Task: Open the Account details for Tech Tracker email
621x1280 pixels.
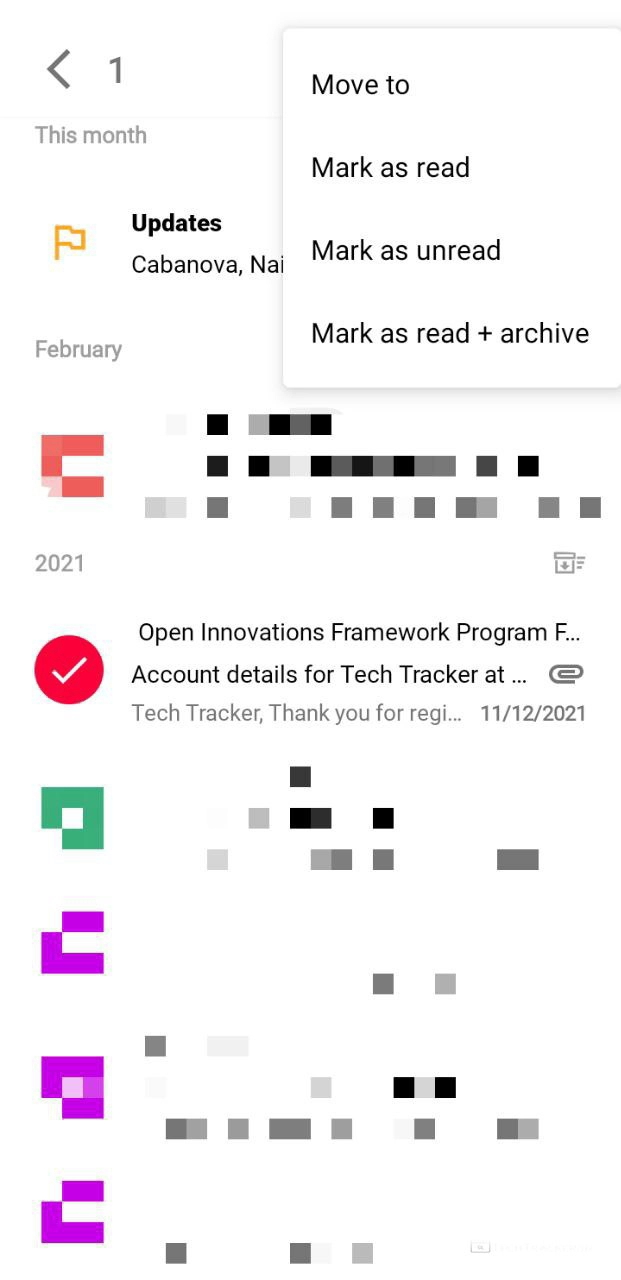Action: coord(330,675)
